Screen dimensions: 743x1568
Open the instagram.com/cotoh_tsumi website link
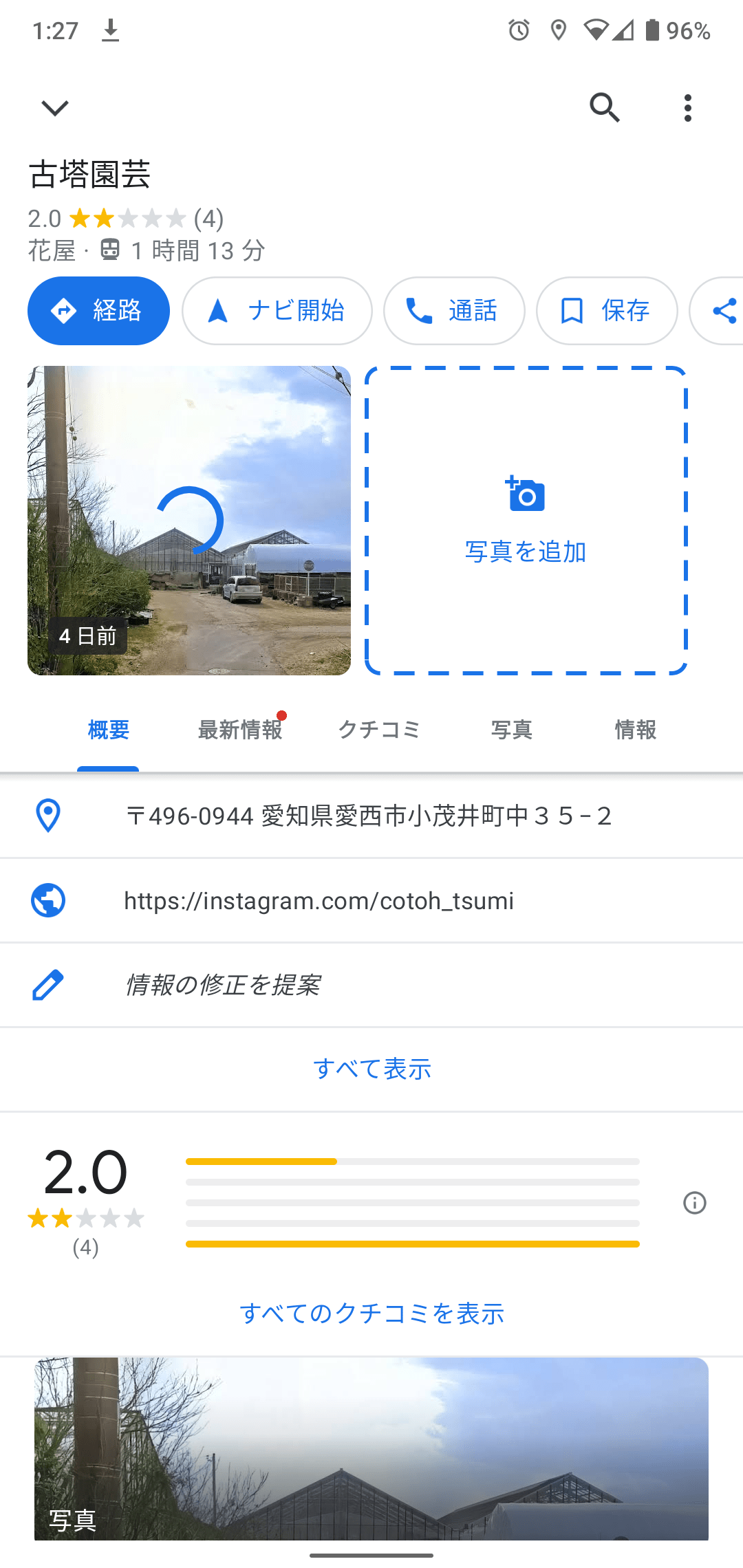[x=319, y=901]
